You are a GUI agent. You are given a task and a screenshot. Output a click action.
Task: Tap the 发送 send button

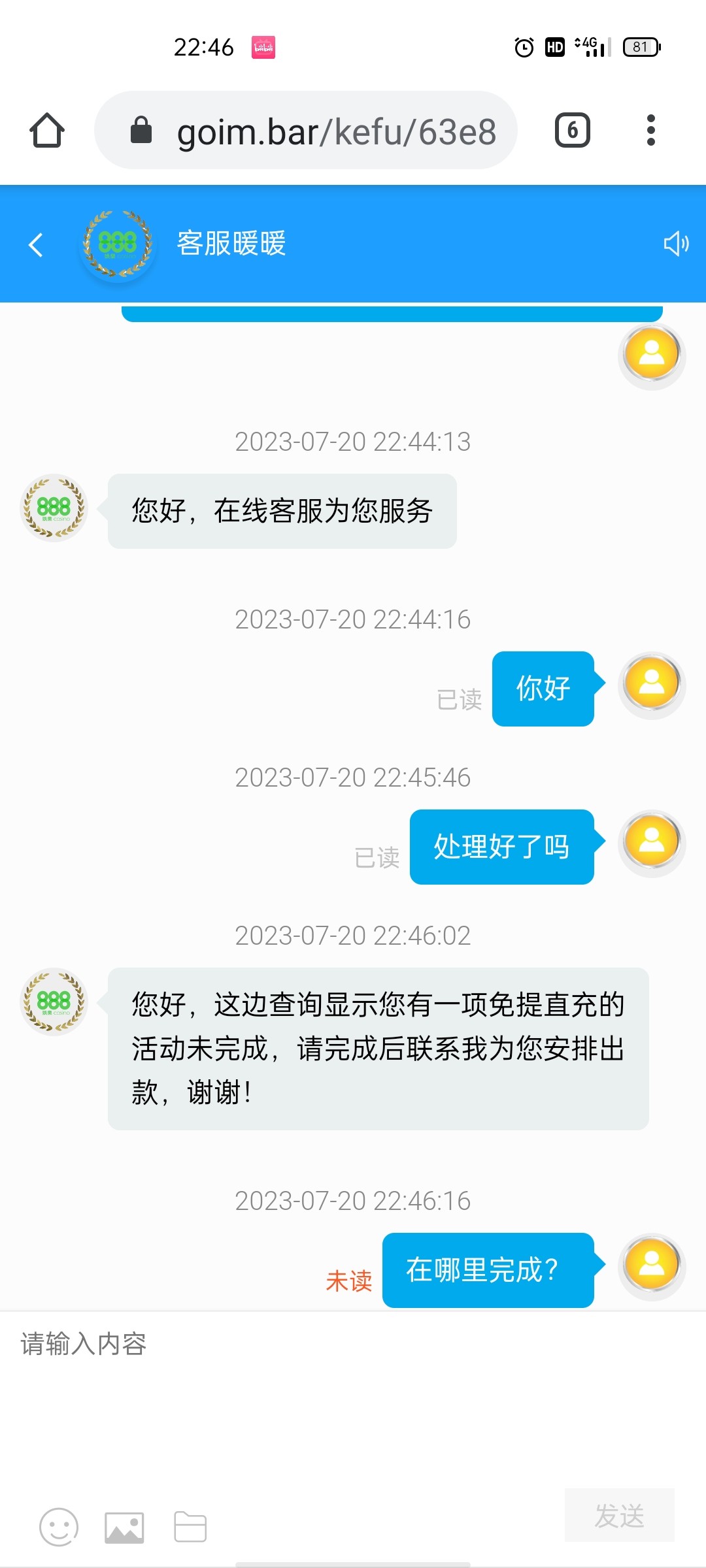pos(619,1516)
